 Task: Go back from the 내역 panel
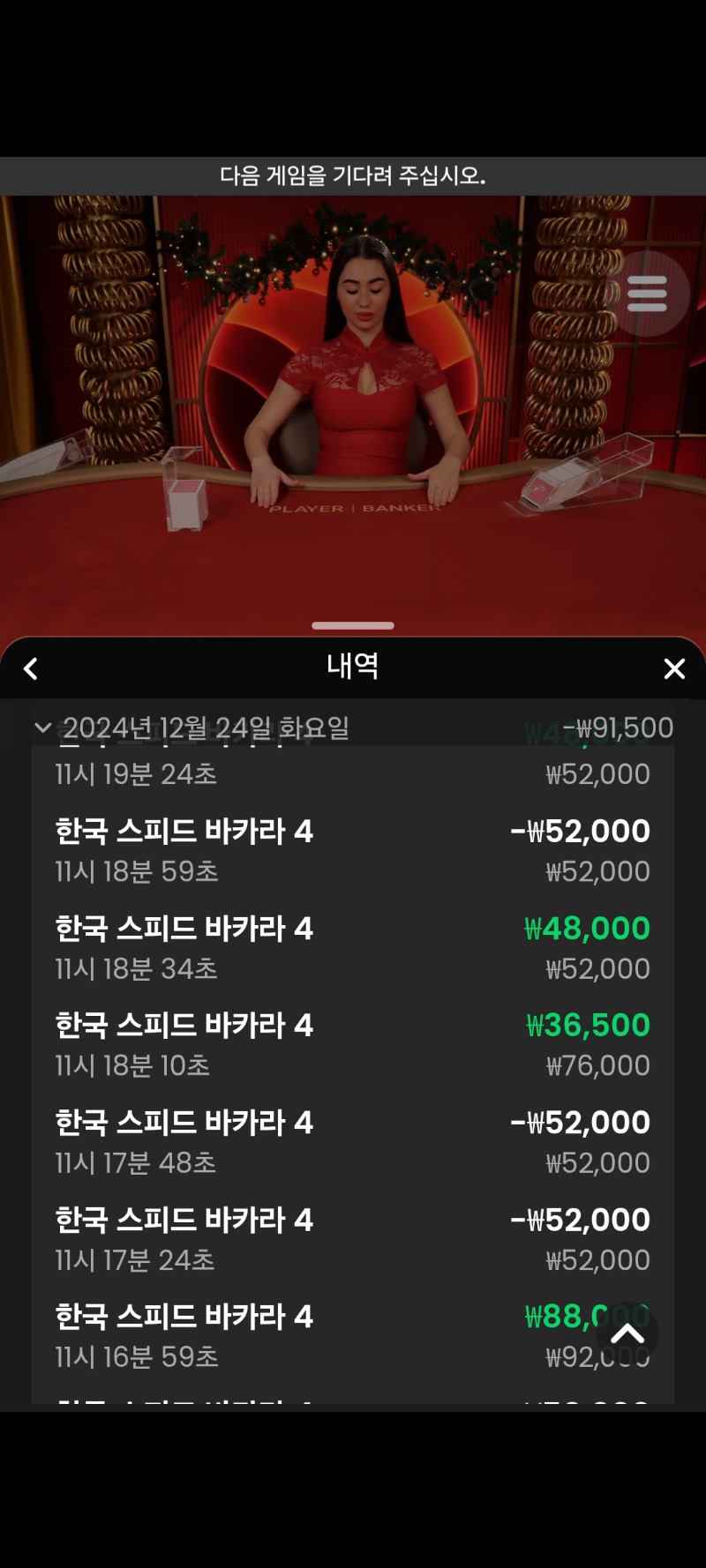tap(31, 668)
